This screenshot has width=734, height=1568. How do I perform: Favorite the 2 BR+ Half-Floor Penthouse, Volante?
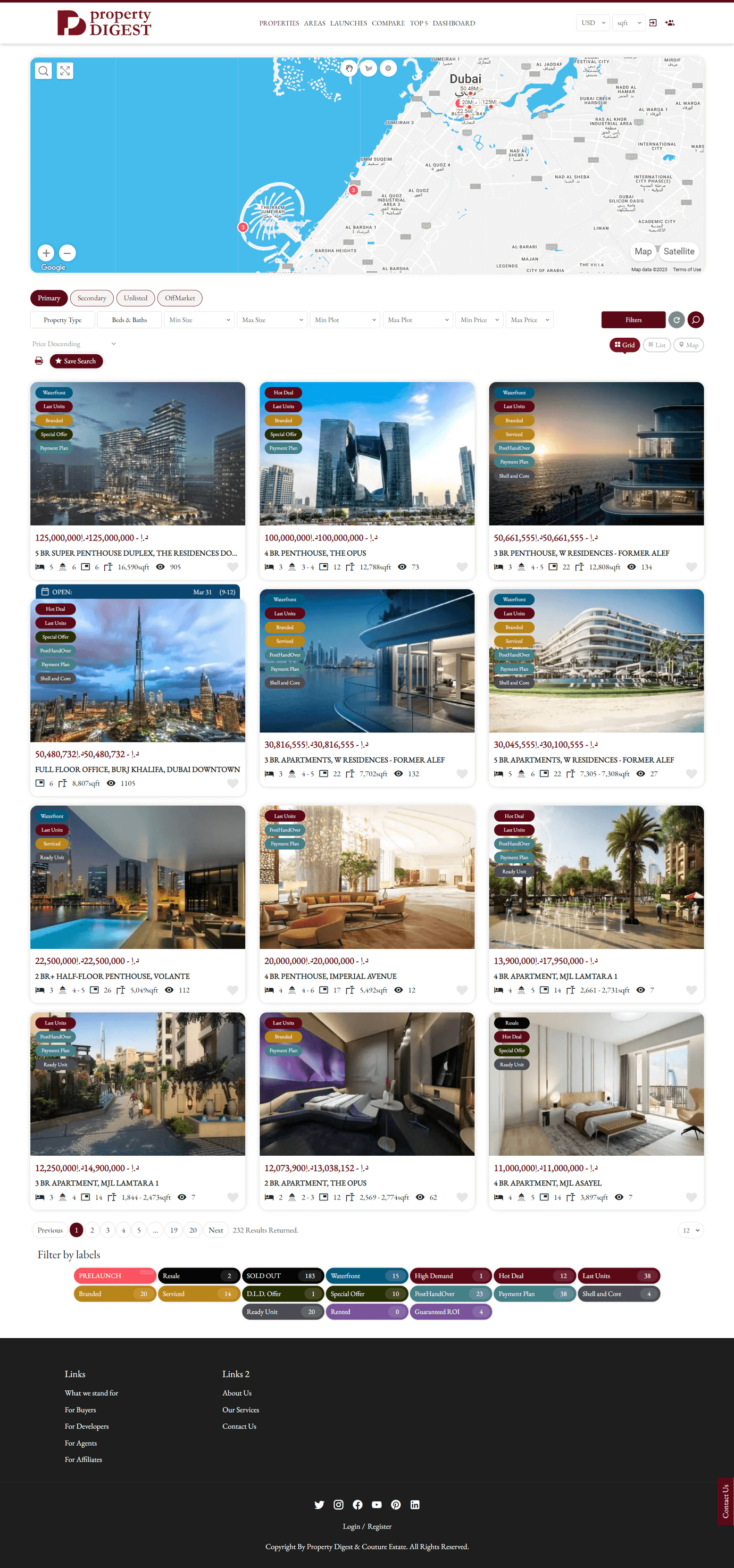tap(232, 990)
